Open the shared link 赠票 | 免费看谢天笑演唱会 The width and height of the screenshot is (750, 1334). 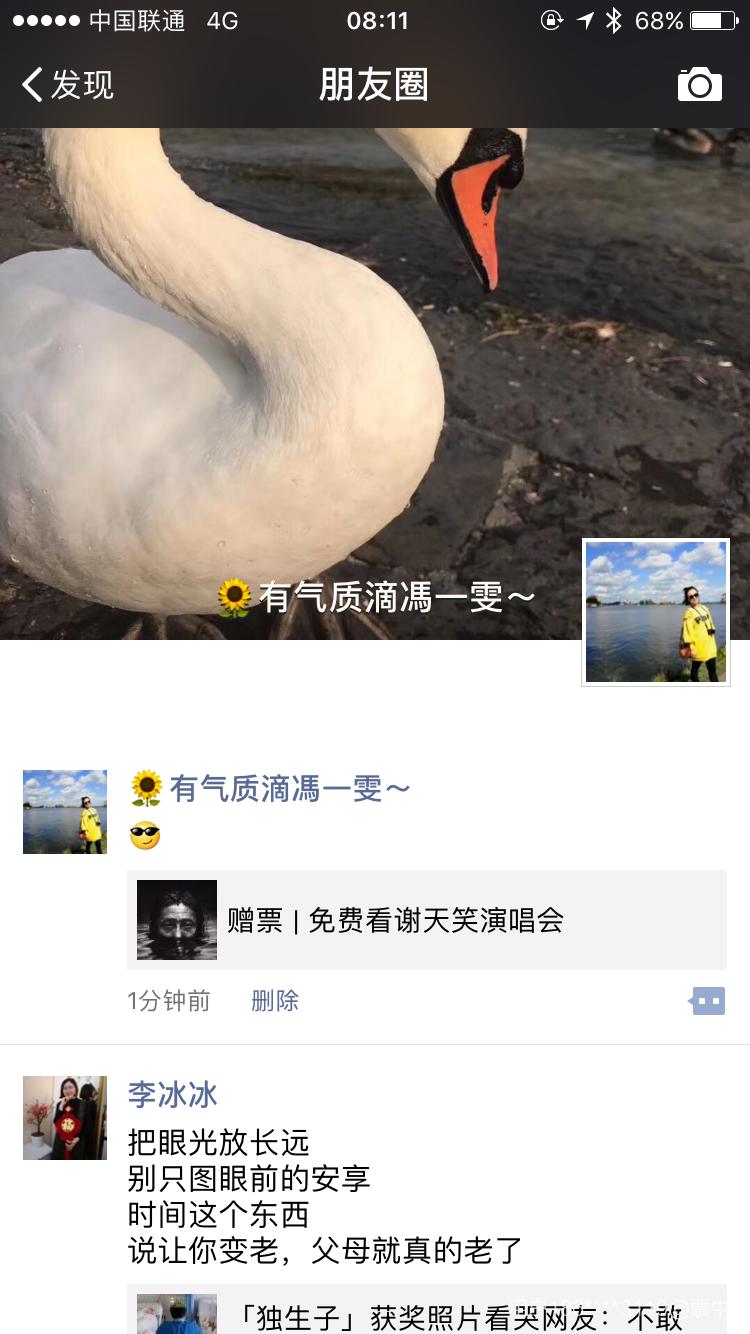click(427, 920)
